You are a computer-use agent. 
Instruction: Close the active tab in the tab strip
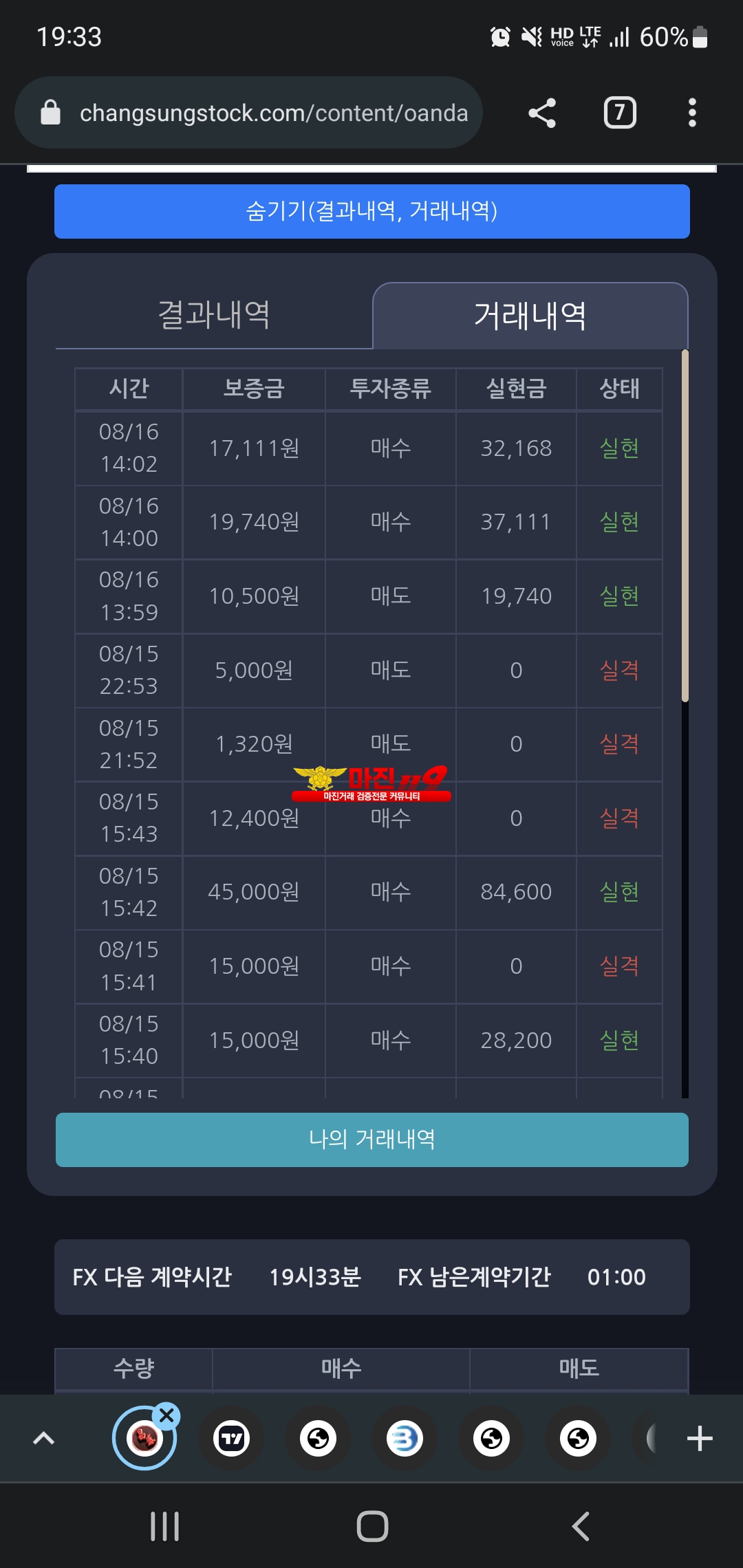[166, 1415]
